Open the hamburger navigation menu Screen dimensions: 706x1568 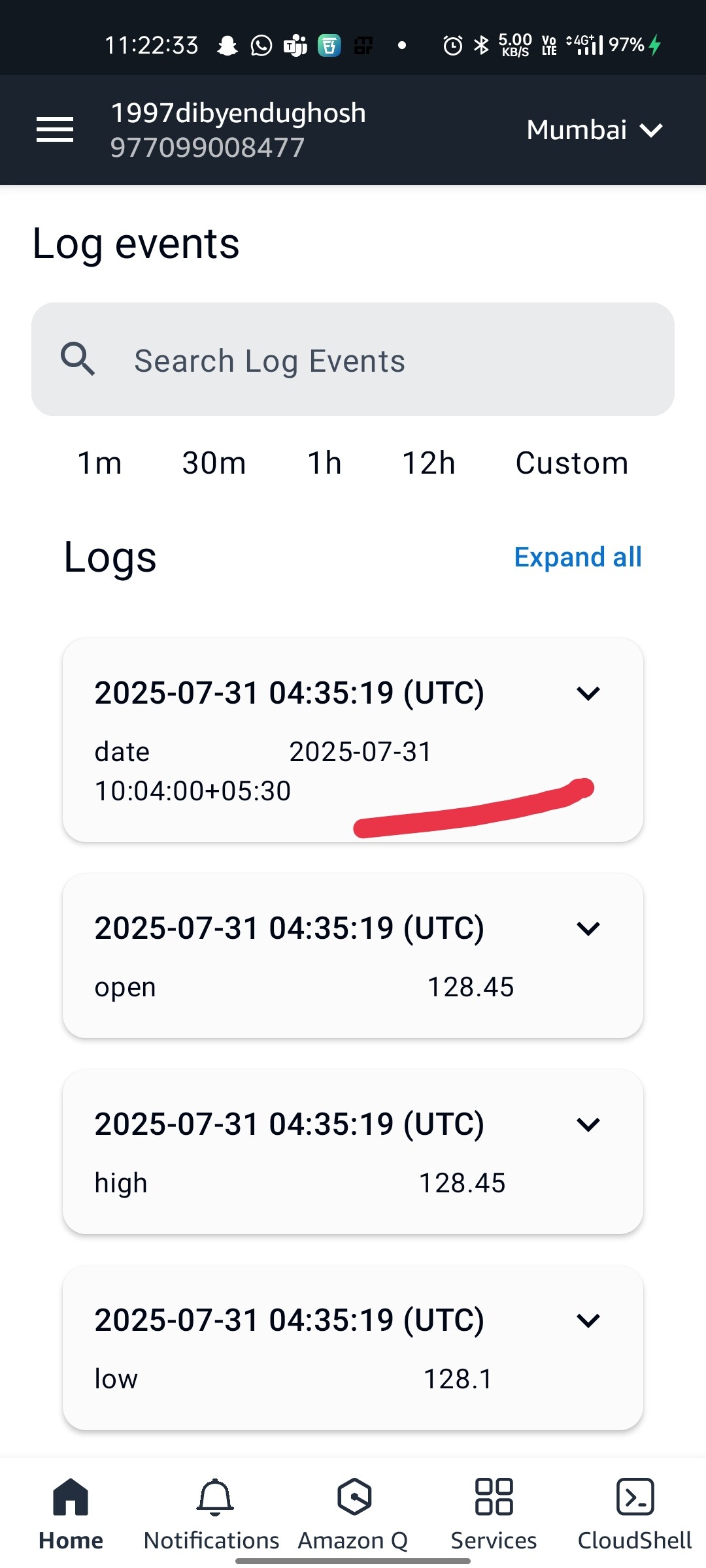55,129
